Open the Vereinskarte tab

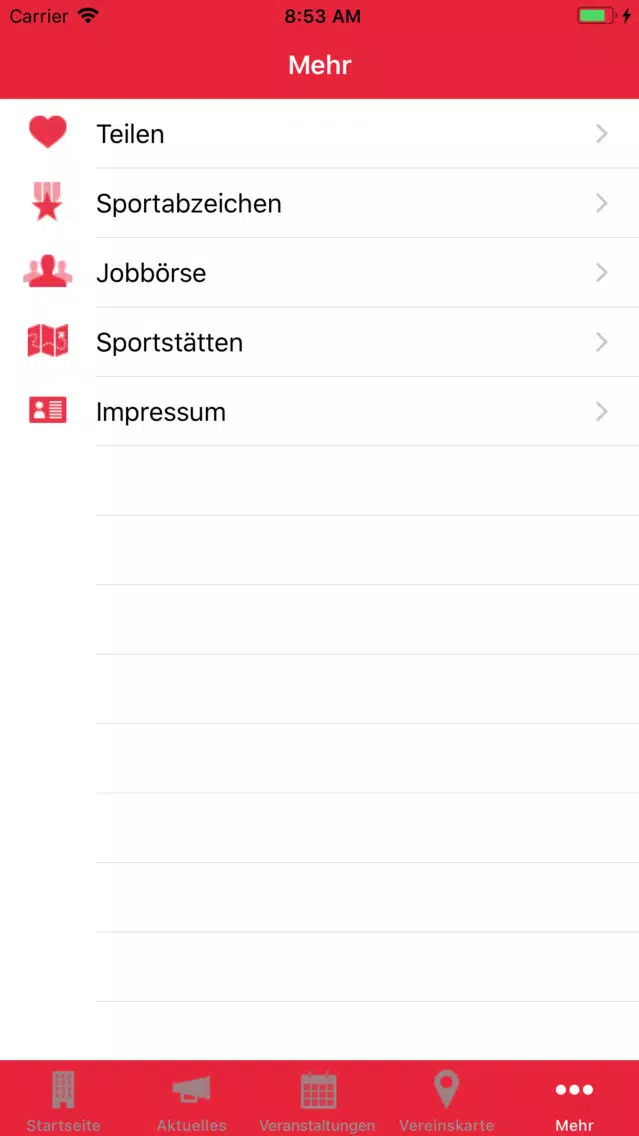[x=446, y=1099]
